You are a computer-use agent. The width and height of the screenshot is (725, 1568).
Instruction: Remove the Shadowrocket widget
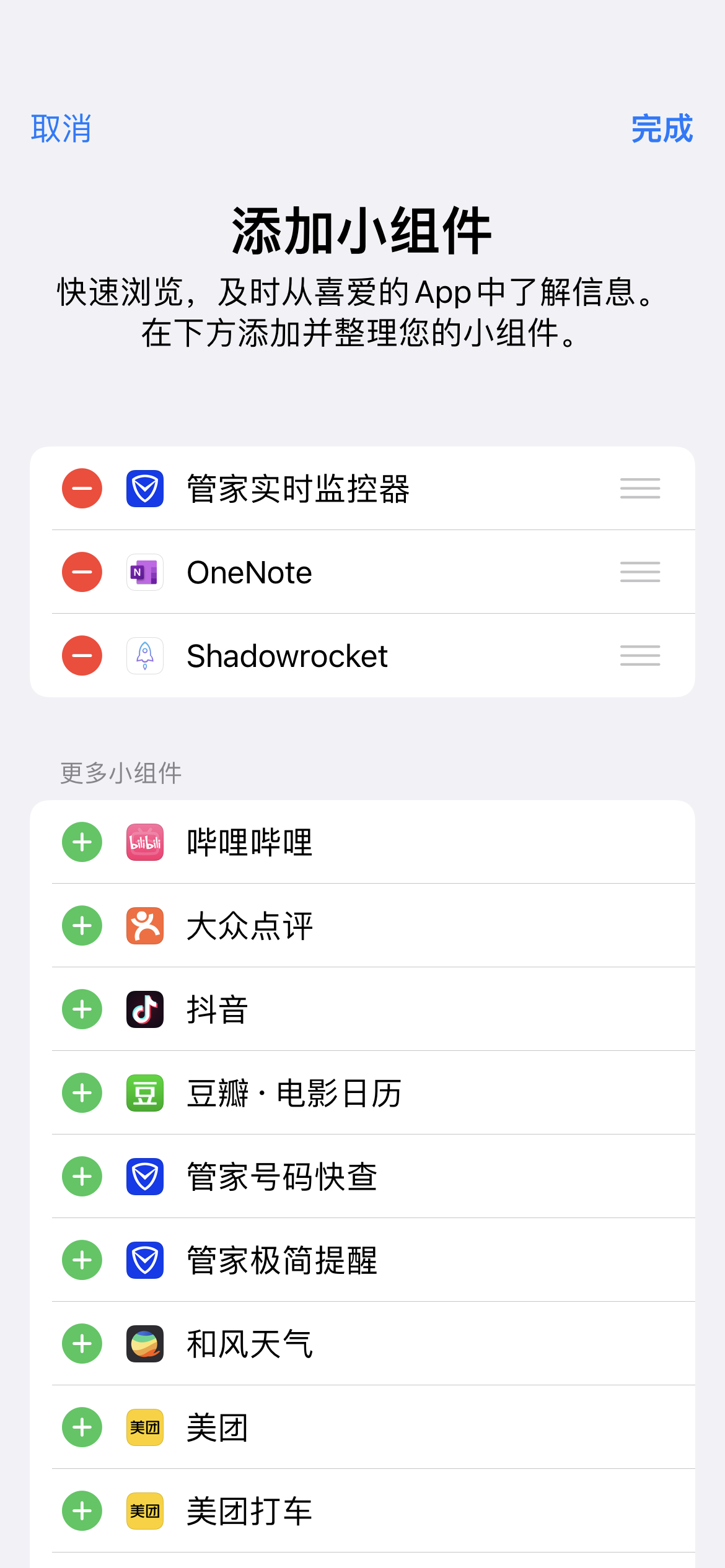[x=82, y=655]
